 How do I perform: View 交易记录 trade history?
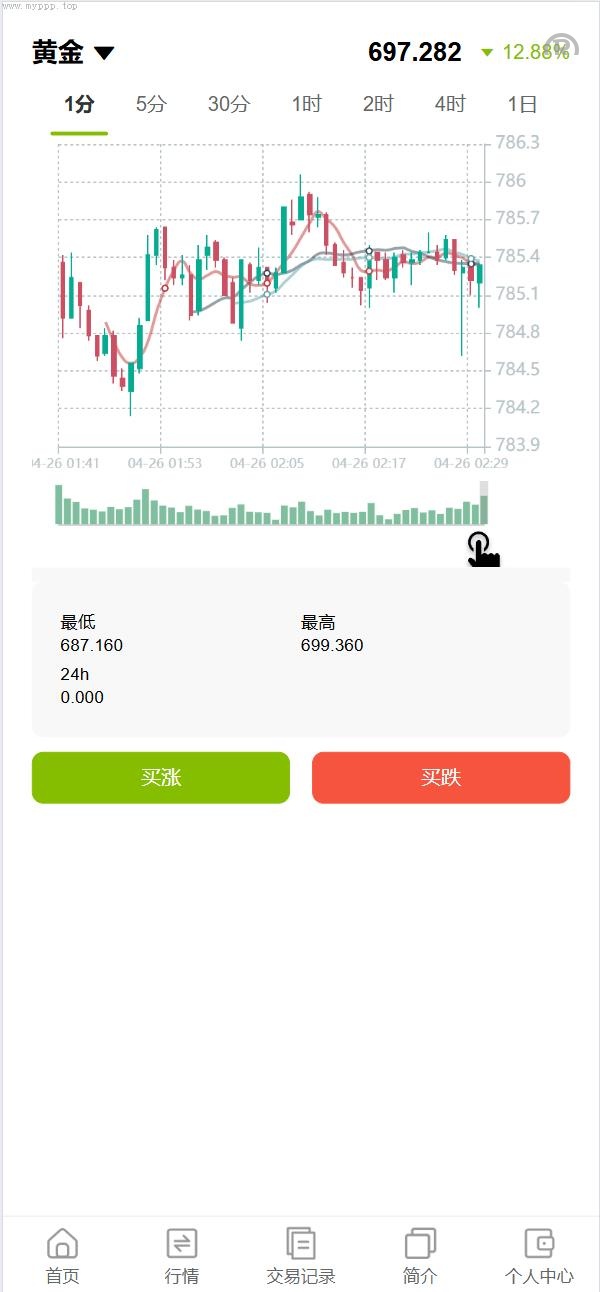click(x=301, y=1256)
